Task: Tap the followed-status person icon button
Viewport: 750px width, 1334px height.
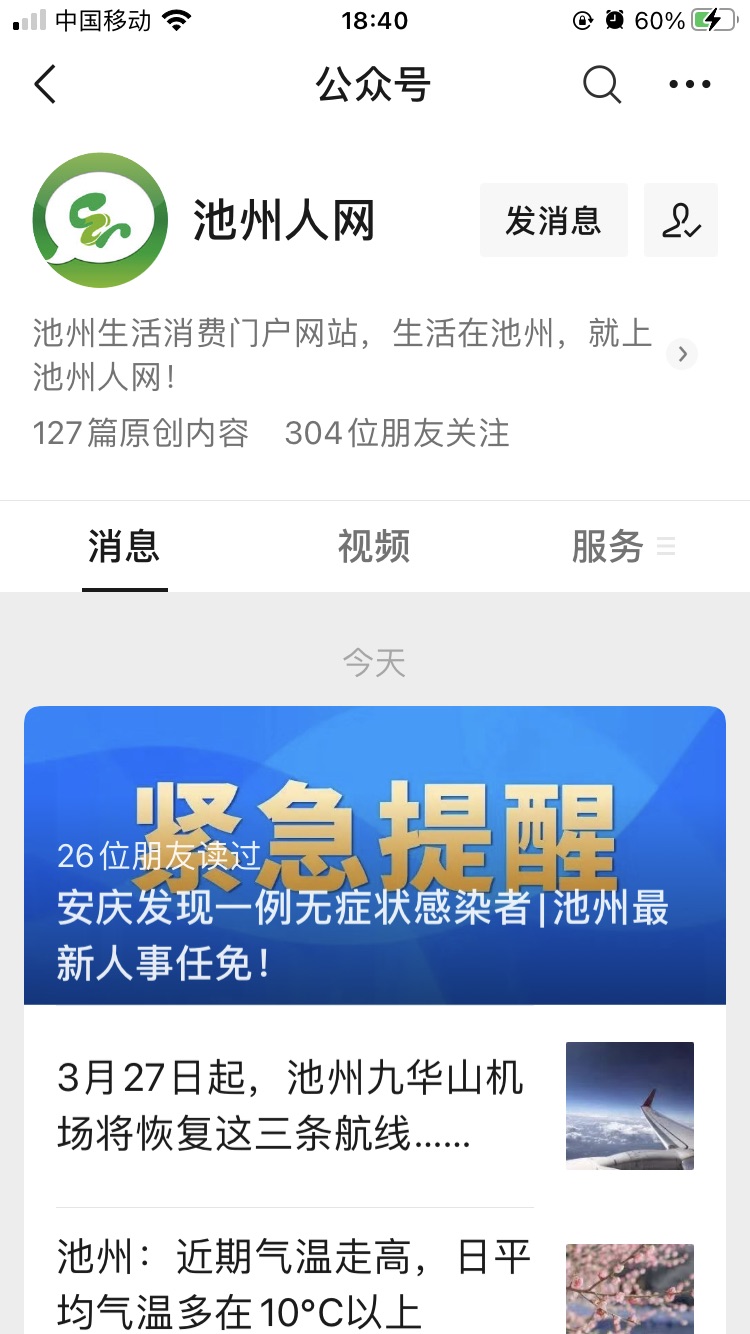Action: 681,220
